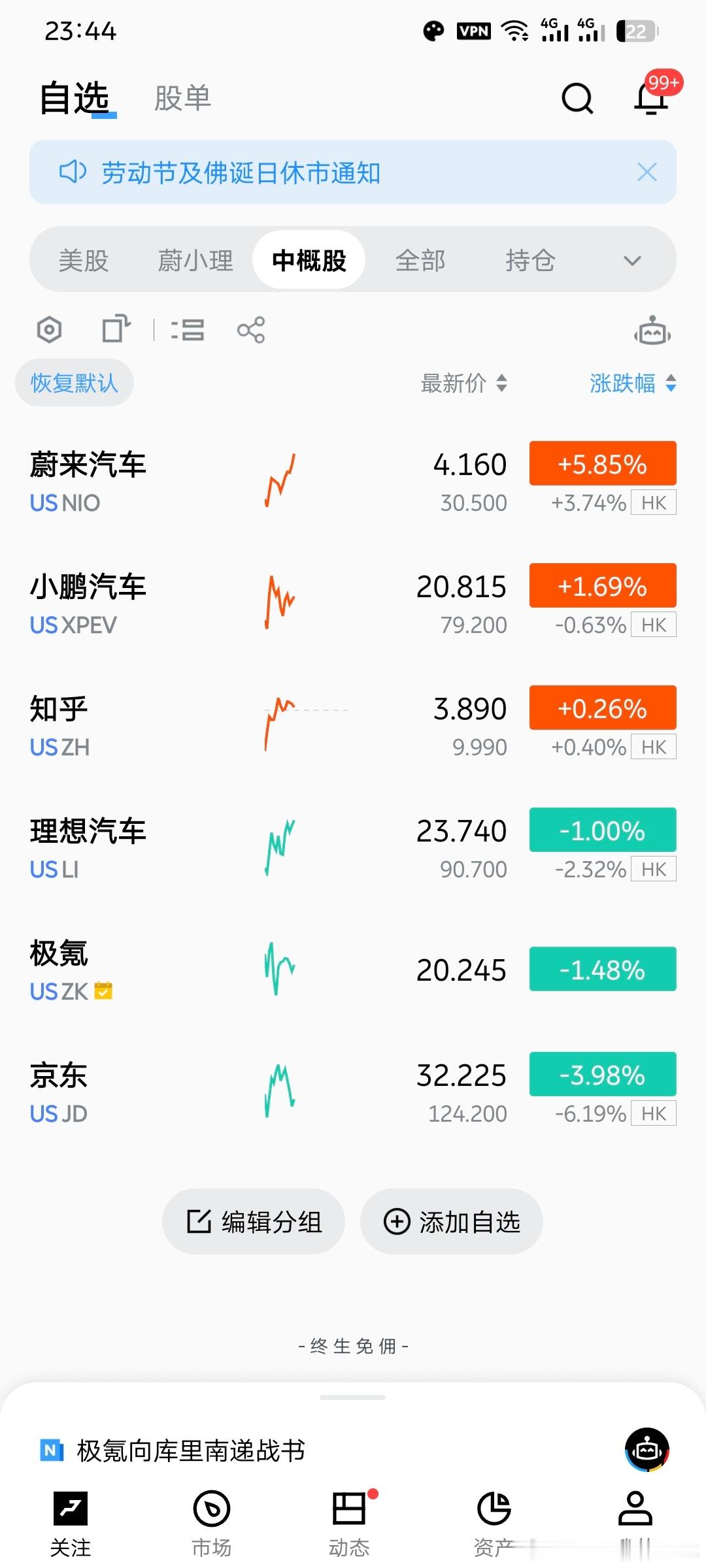
Task: Tap 恢复默认 to reset sorting
Action: (75, 383)
